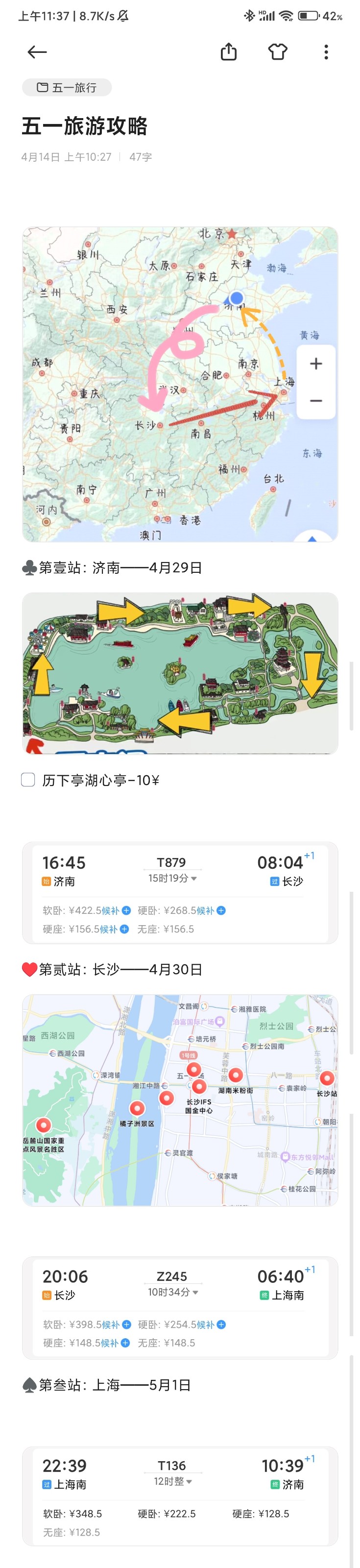The width and height of the screenshot is (360, 1568).
Task: Check the 历下亭湖心亭-10¥ checkbox
Action: (x=28, y=780)
